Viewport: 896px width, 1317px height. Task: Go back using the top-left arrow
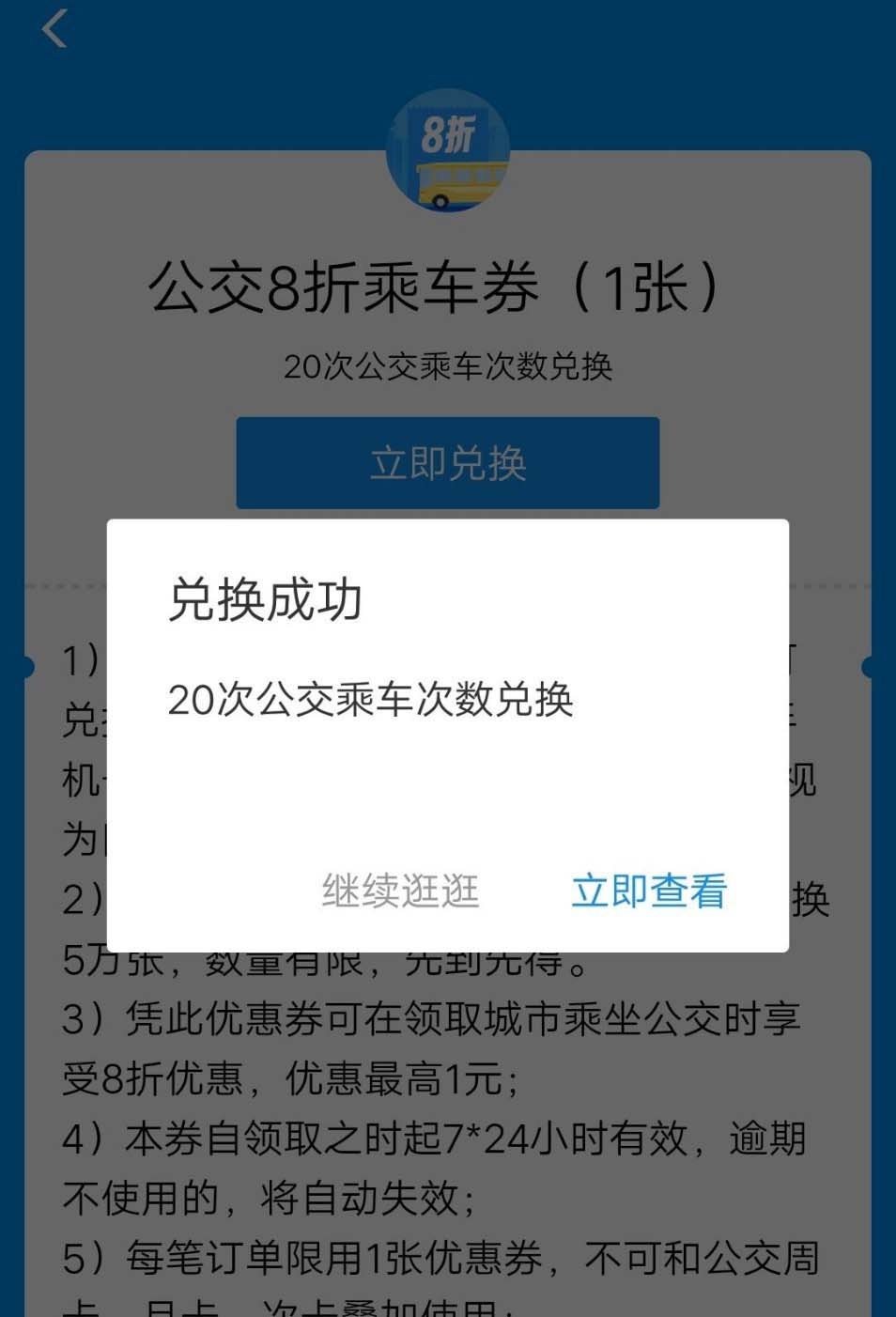tap(54, 29)
